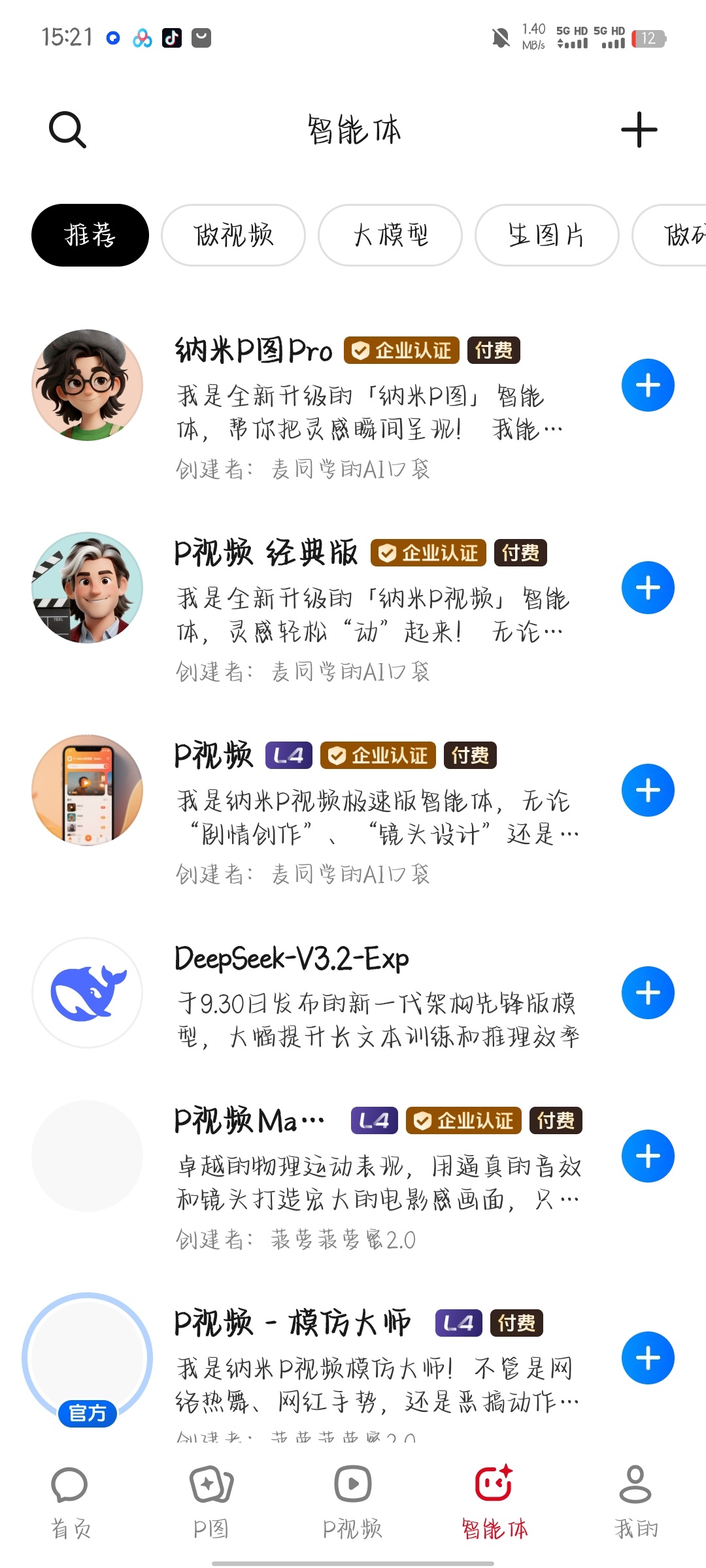Add the P视频 - 模仿大师 agent
Image resolution: width=706 pixels, height=1568 pixels.
[647, 1358]
